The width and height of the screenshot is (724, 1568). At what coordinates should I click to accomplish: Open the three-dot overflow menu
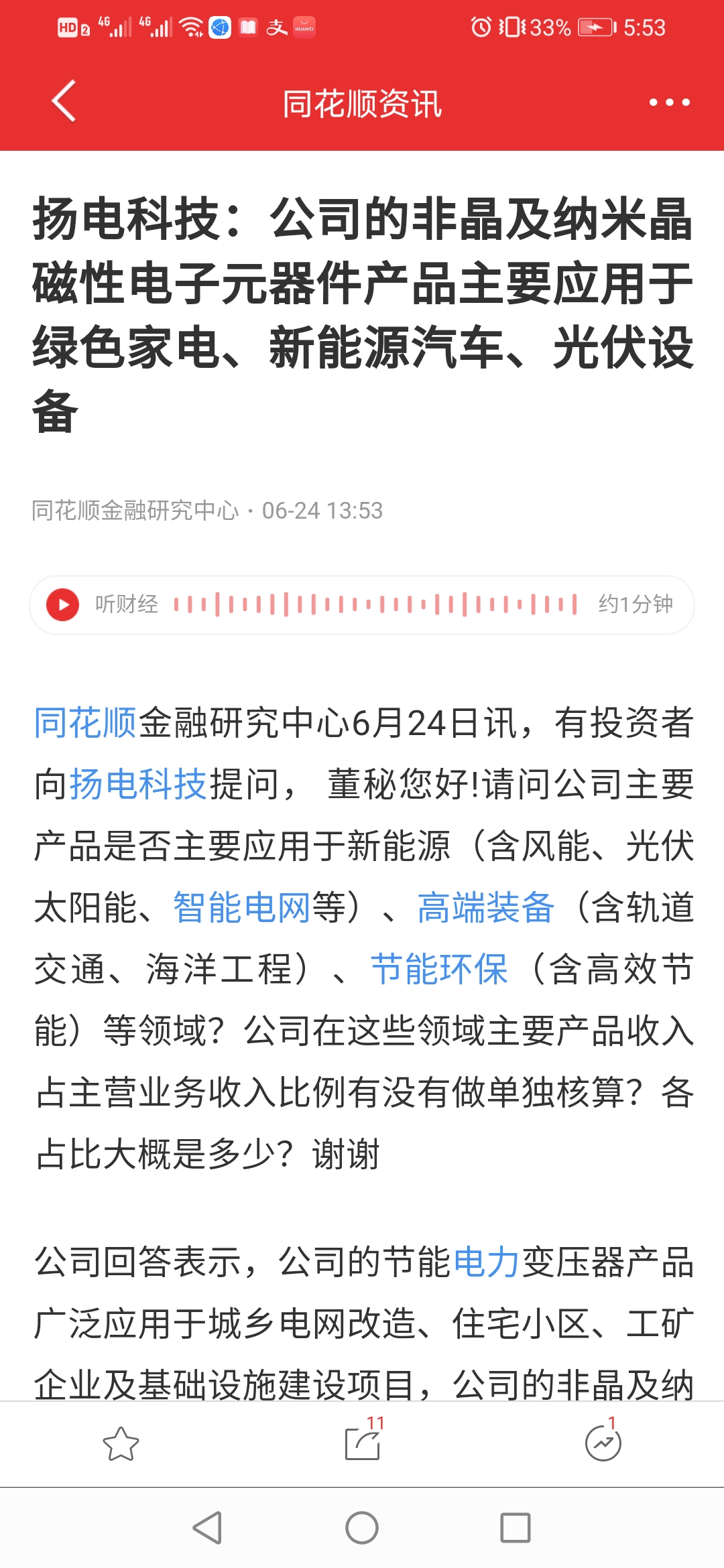(669, 103)
